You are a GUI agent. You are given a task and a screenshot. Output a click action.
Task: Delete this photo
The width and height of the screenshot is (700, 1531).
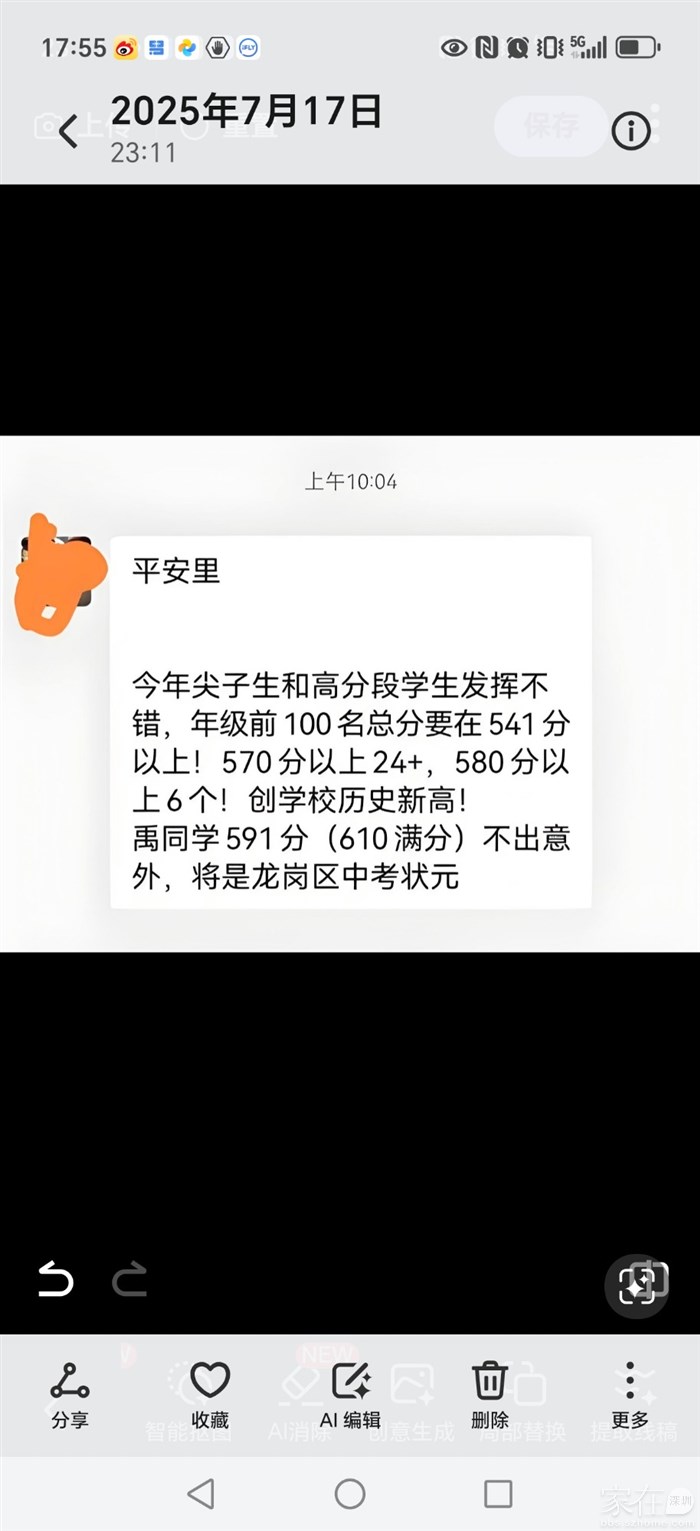490,1394
